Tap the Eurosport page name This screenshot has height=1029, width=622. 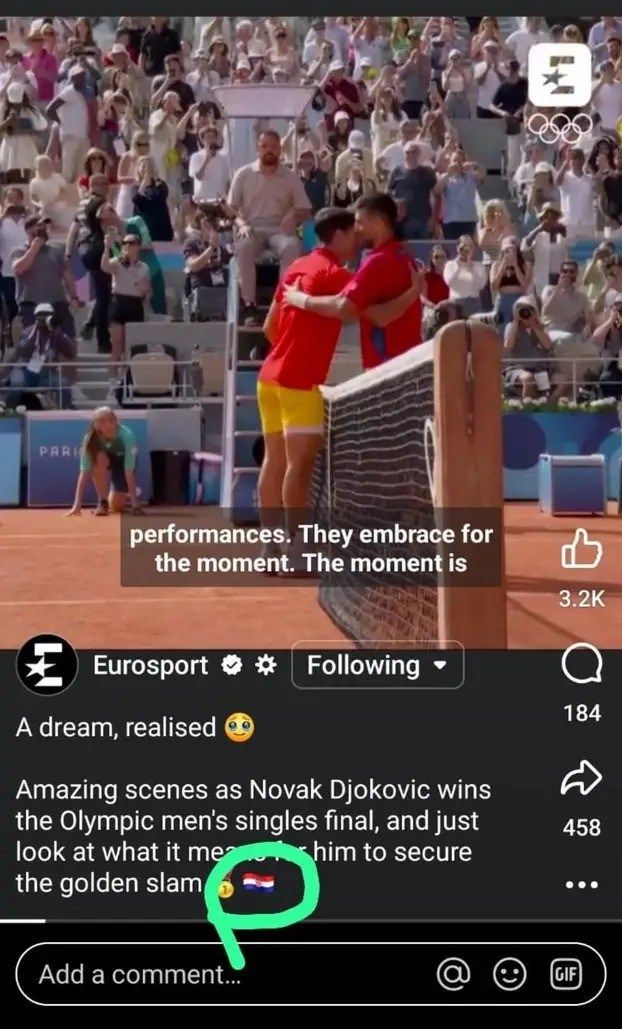coord(150,665)
